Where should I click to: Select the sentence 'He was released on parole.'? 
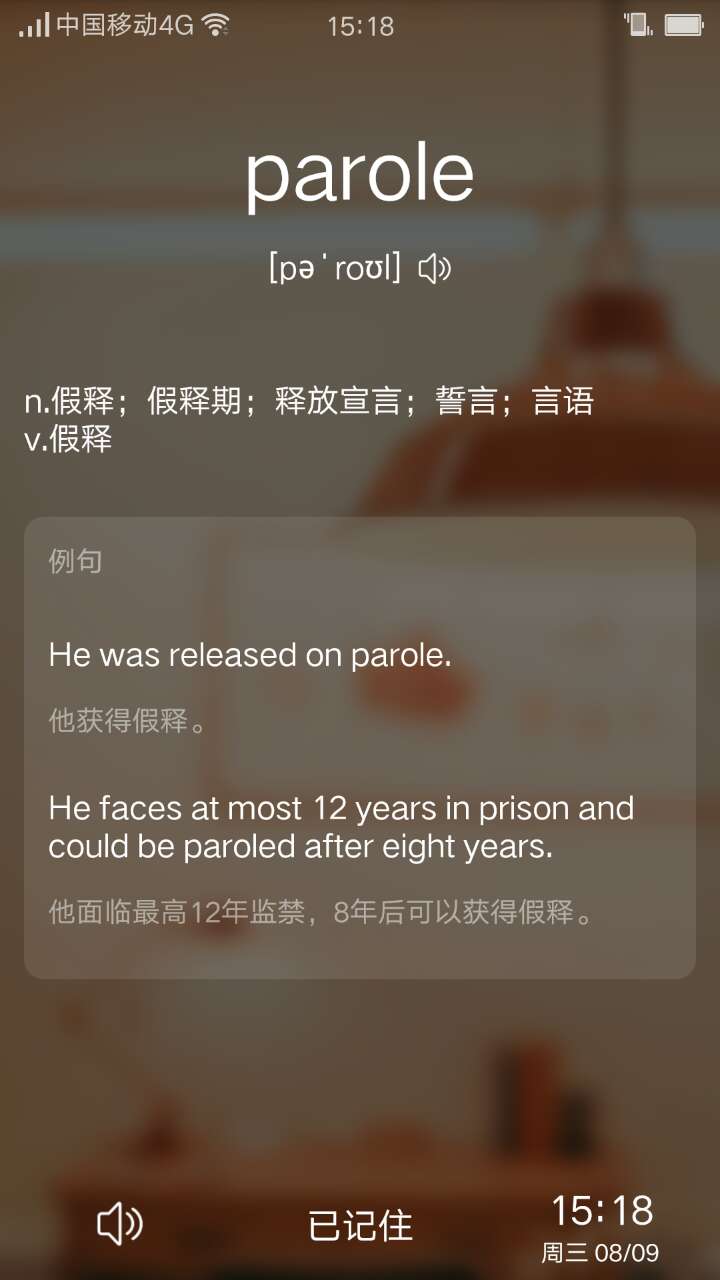(x=249, y=653)
